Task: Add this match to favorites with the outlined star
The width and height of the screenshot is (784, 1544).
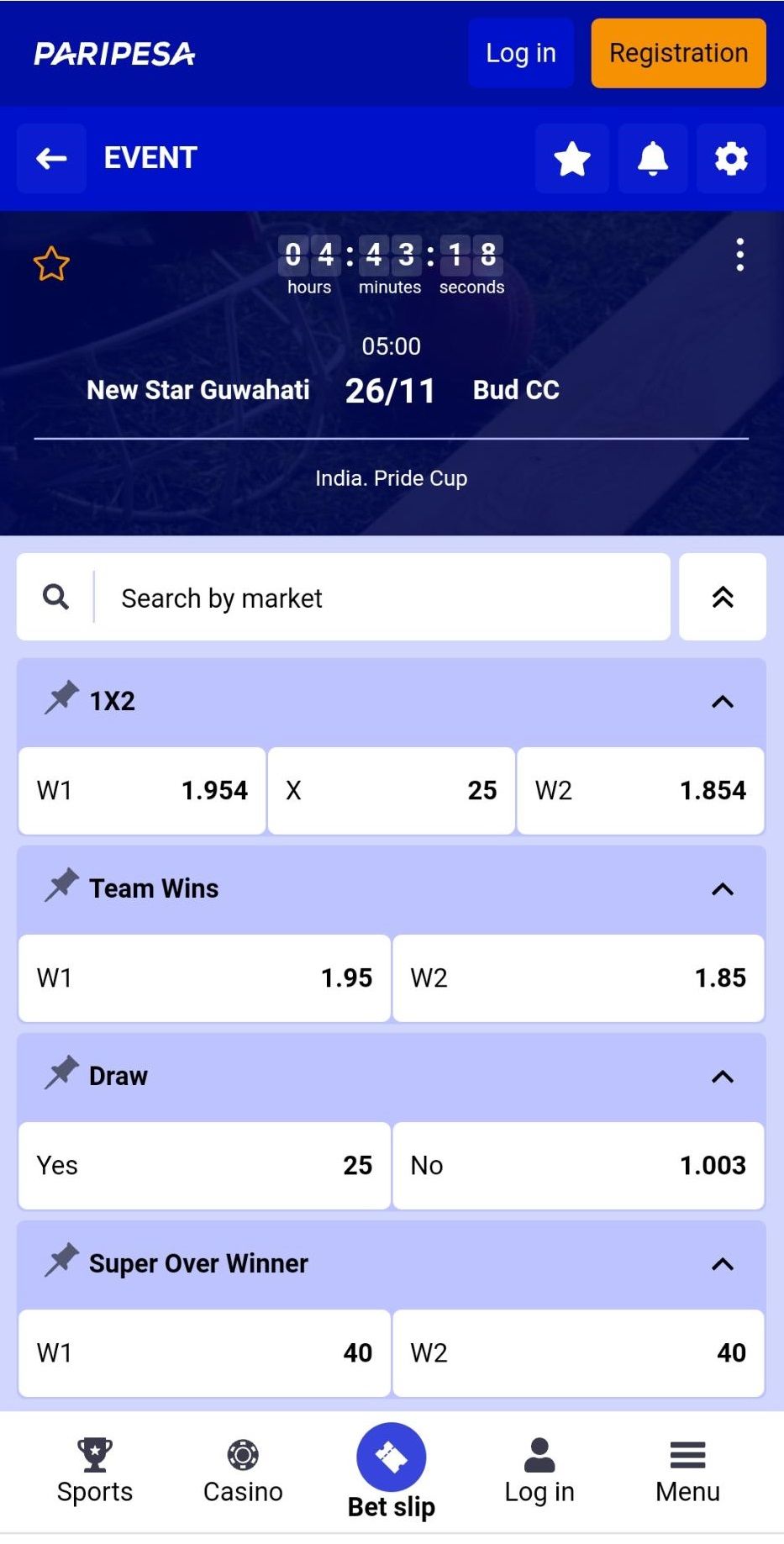Action: 51,264
